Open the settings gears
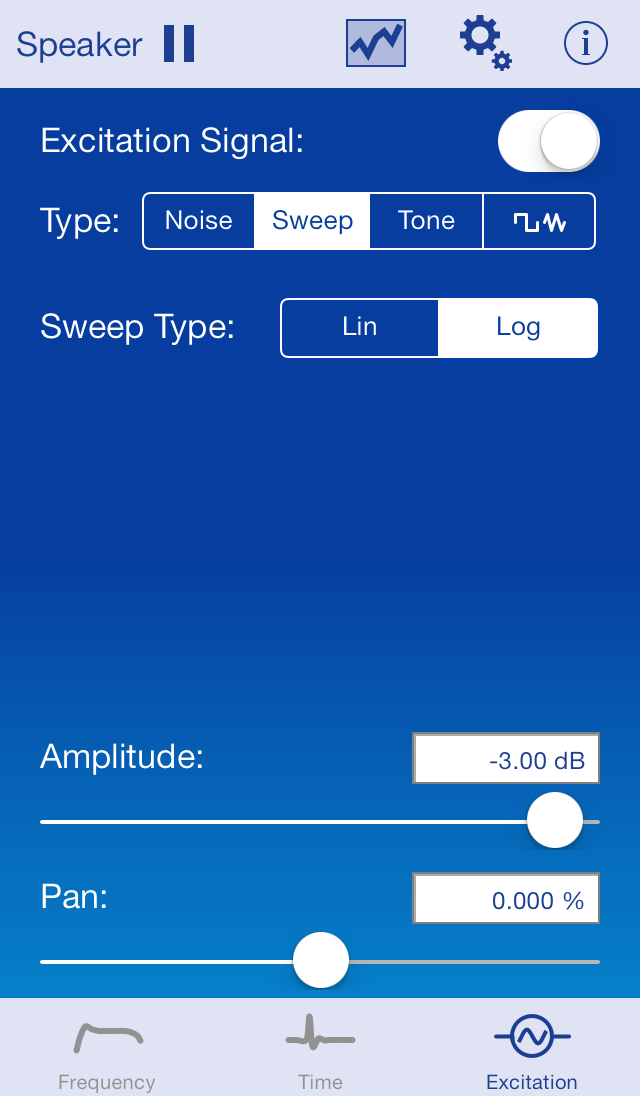Screen dimensions: 640x1096 click(486, 43)
